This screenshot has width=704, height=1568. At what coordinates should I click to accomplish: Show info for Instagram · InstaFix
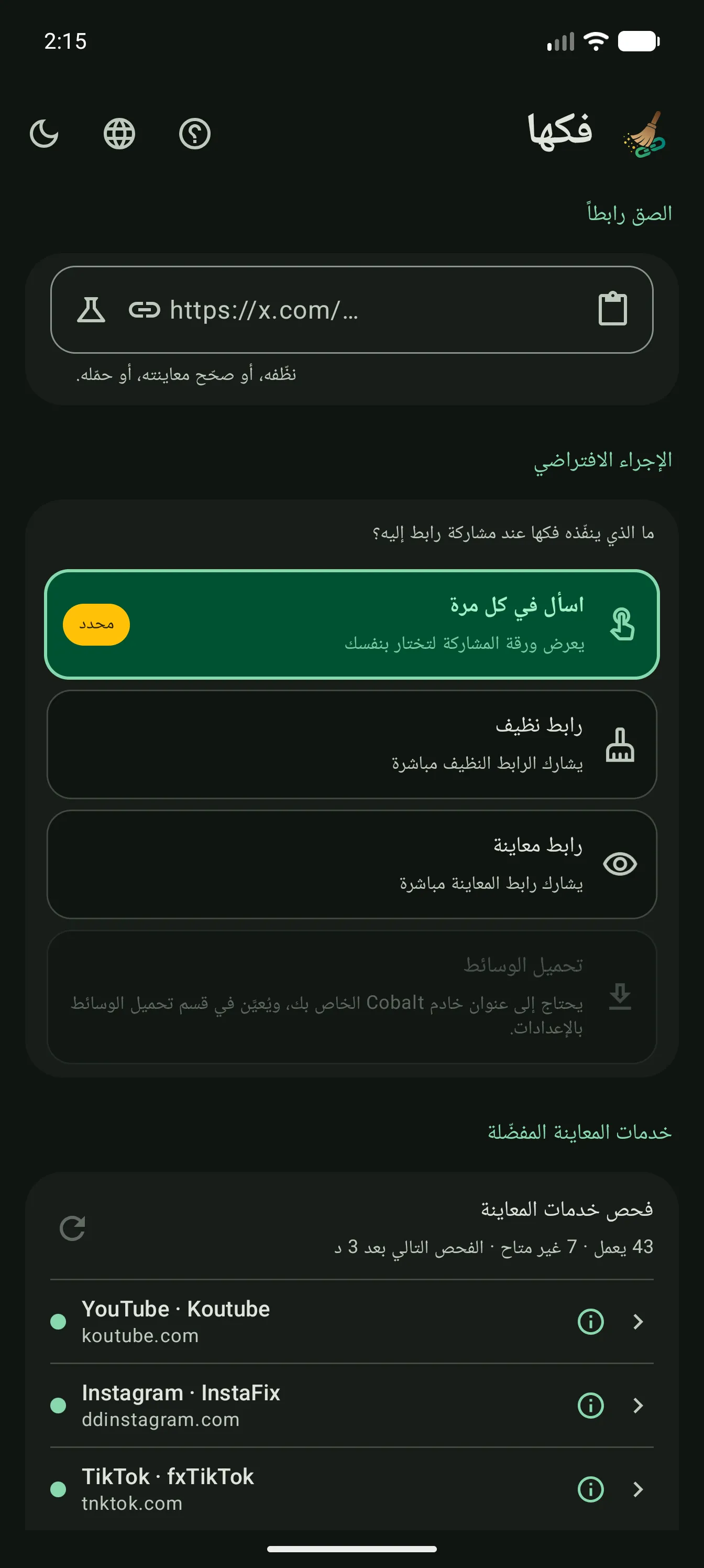click(590, 1406)
